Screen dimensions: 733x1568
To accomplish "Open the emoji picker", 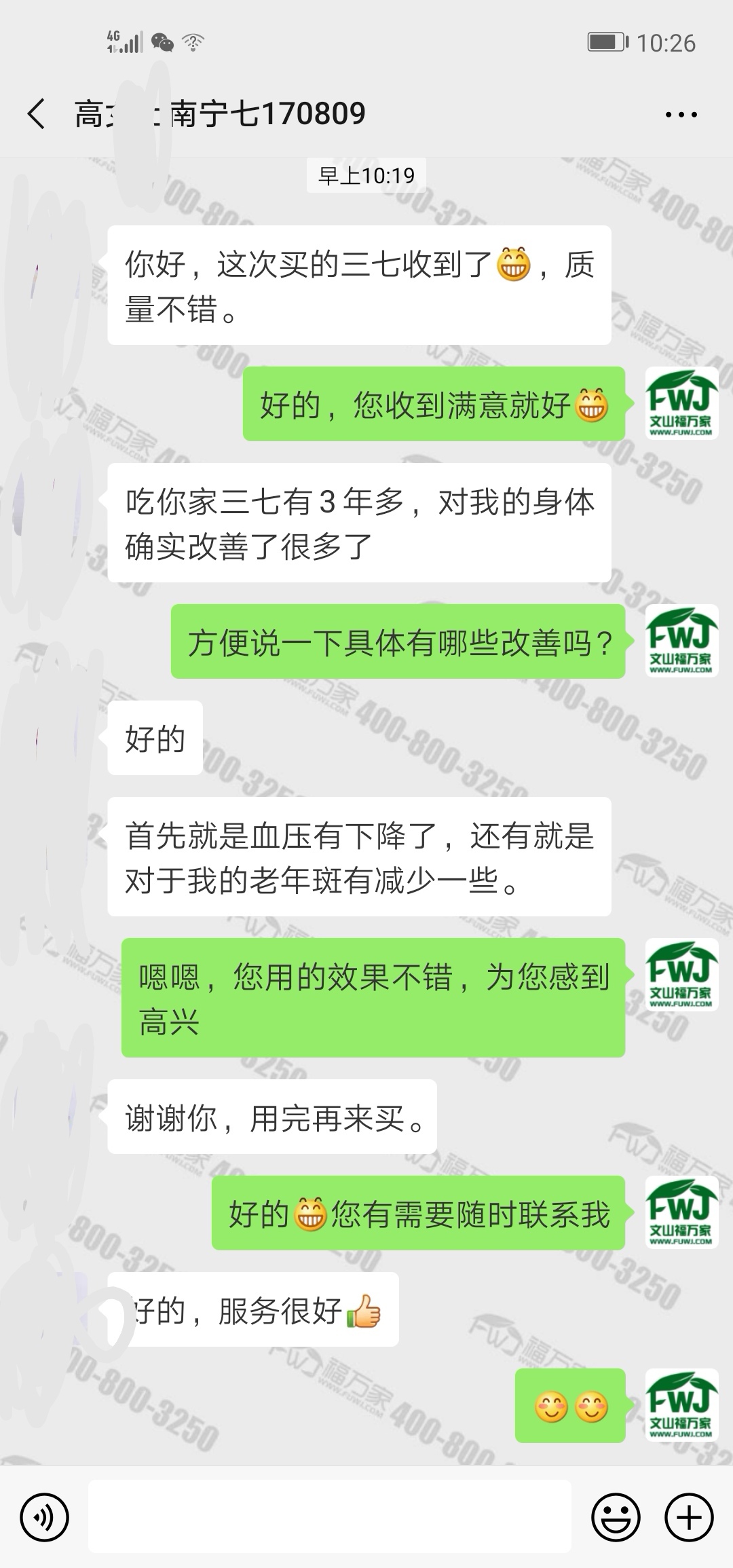I will pos(616,1516).
